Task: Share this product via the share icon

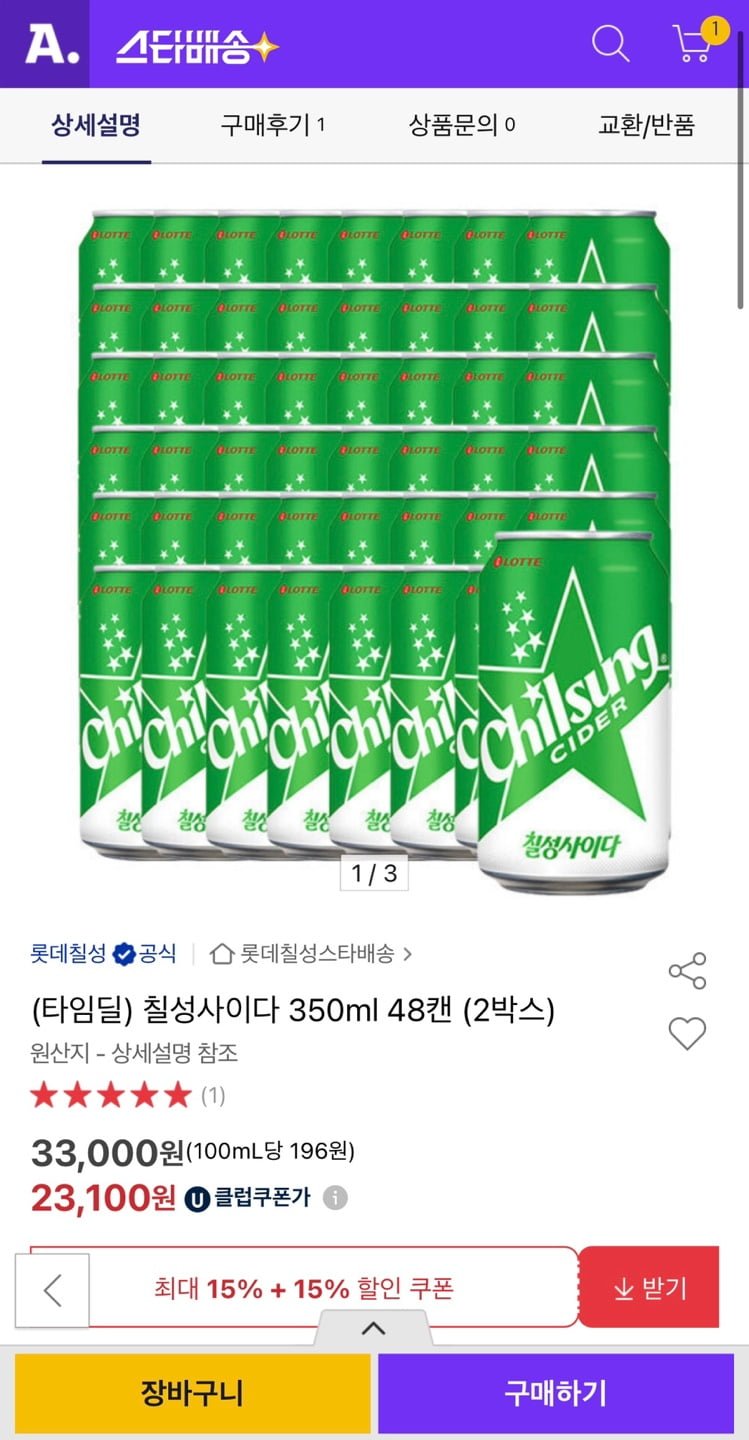Action: [687, 968]
